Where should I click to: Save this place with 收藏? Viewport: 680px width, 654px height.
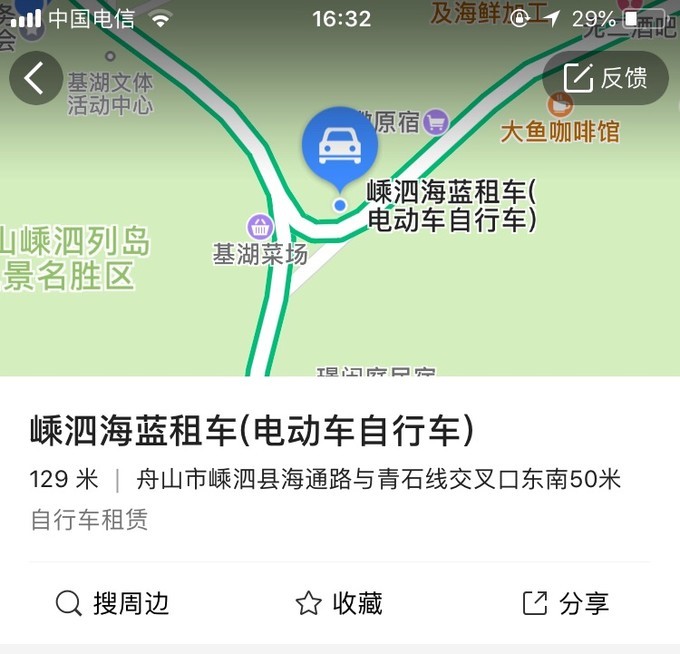(x=339, y=603)
